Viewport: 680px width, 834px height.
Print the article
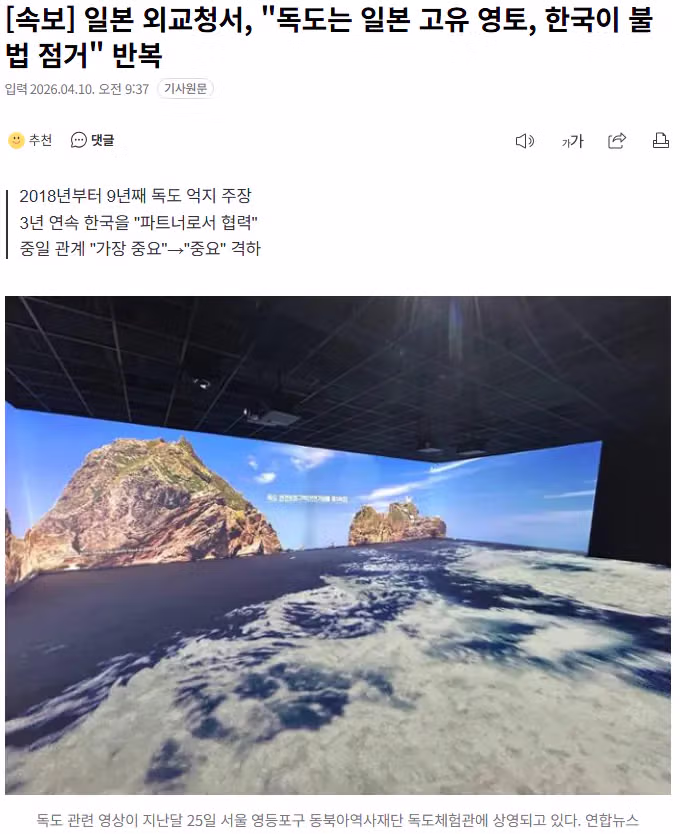tap(660, 141)
